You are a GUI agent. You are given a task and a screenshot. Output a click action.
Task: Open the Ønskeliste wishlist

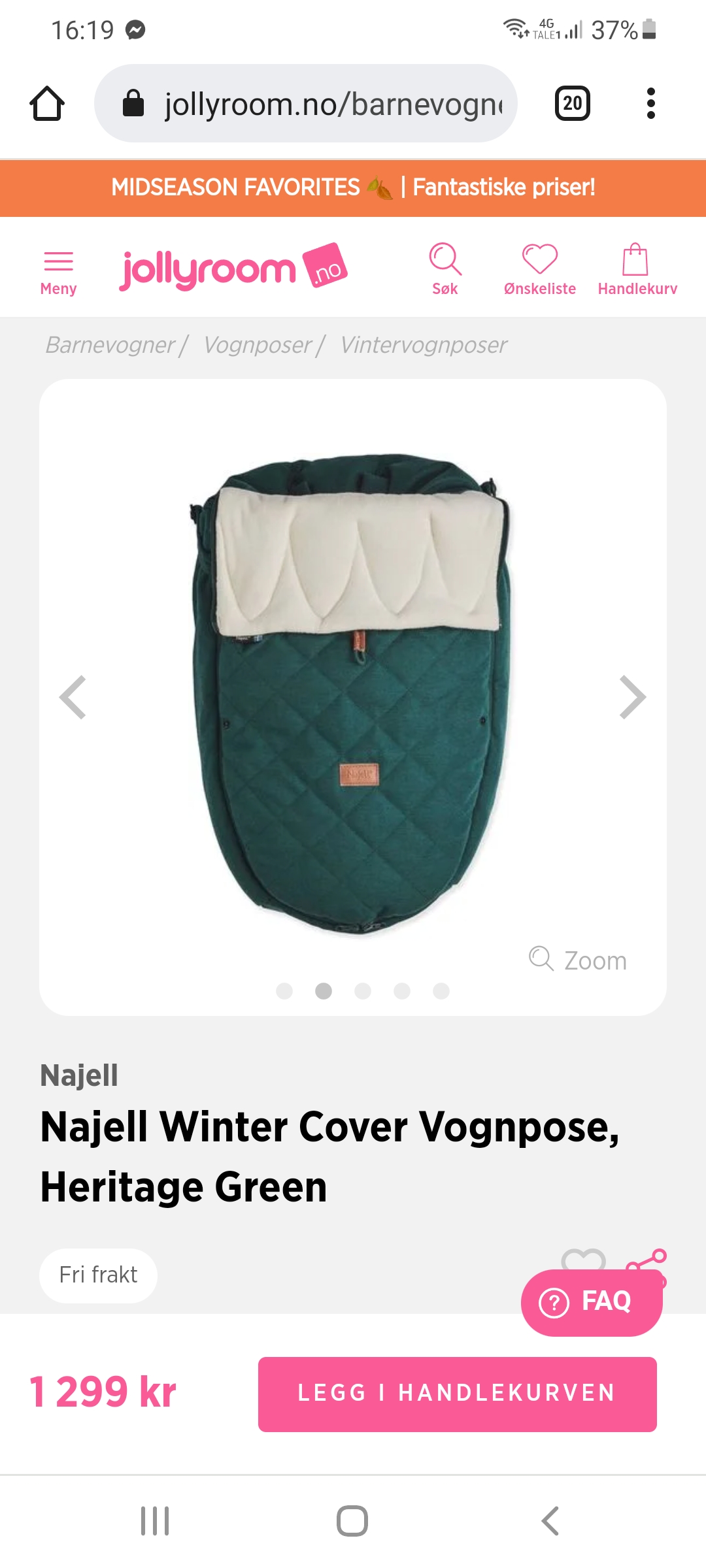[x=540, y=269]
